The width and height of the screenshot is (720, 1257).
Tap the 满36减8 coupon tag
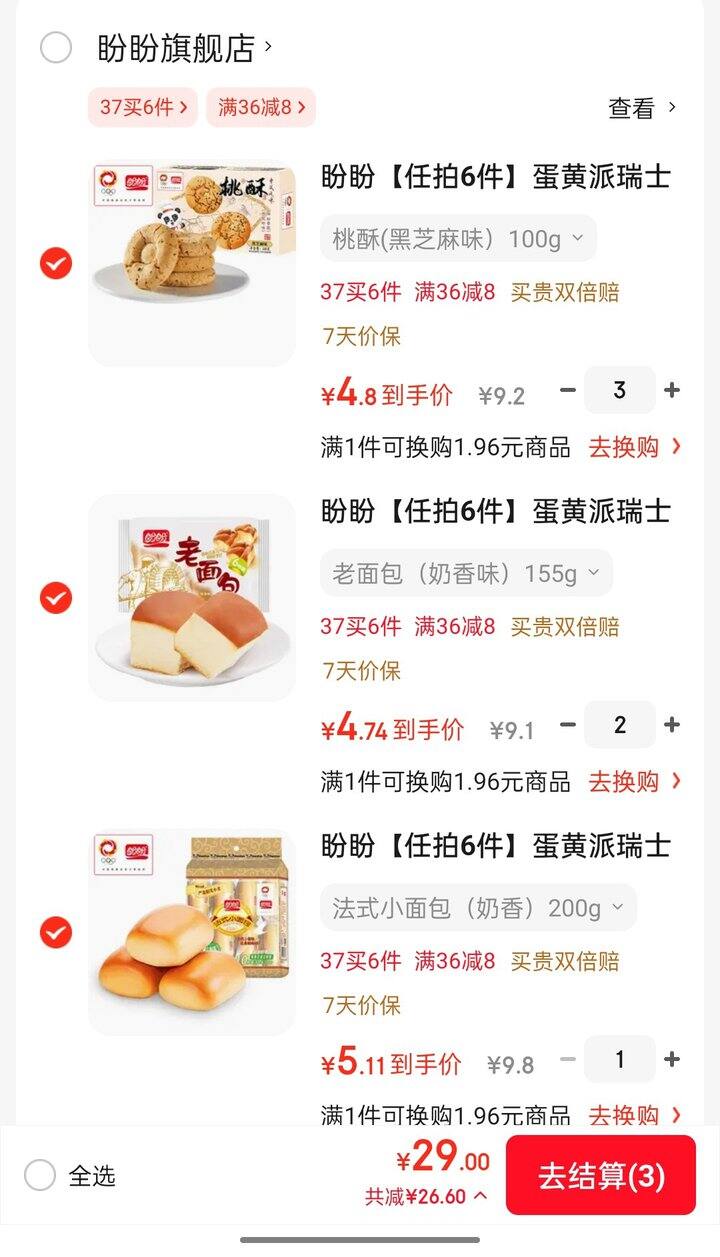(x=261, y=107)
